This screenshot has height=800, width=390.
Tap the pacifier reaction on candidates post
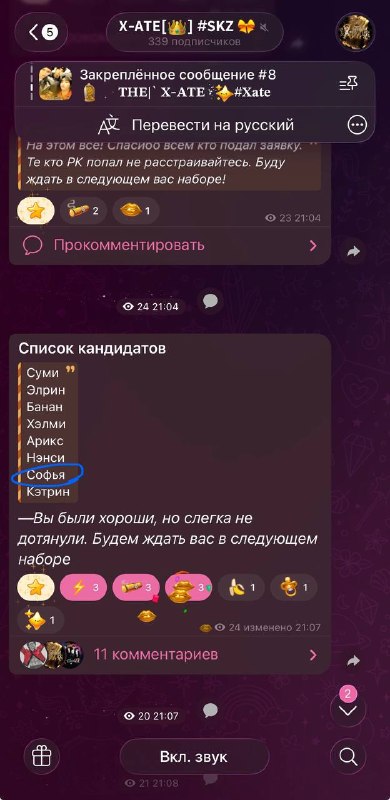point(294,588)
